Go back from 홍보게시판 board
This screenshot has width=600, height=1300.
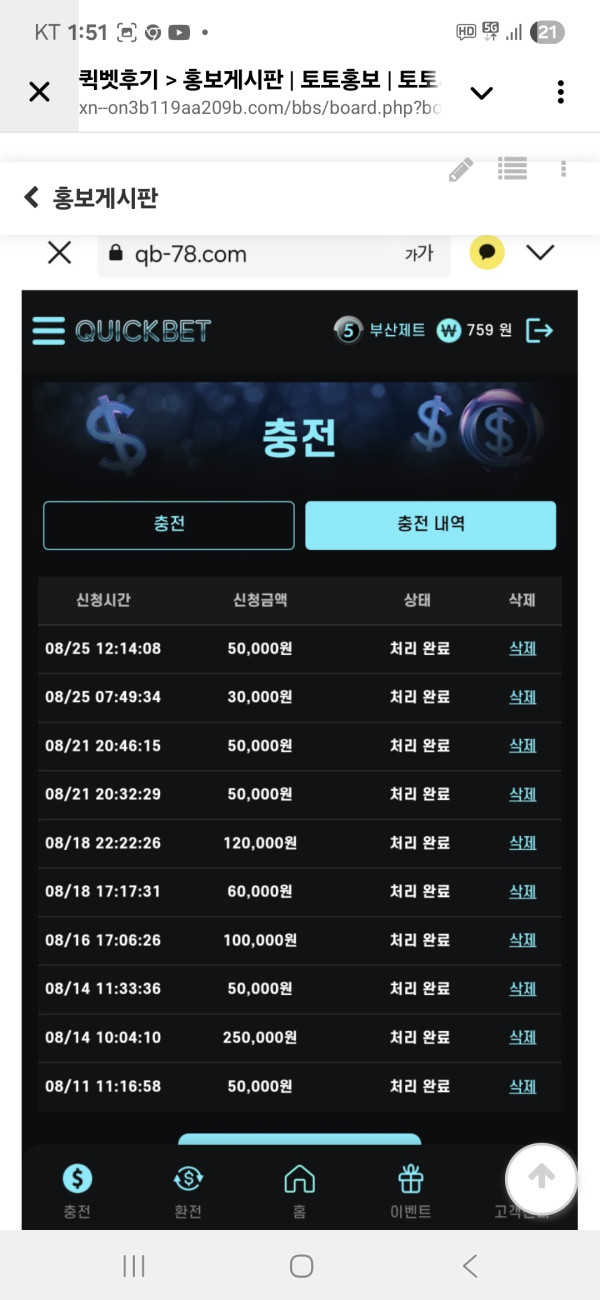click(31, 198)
